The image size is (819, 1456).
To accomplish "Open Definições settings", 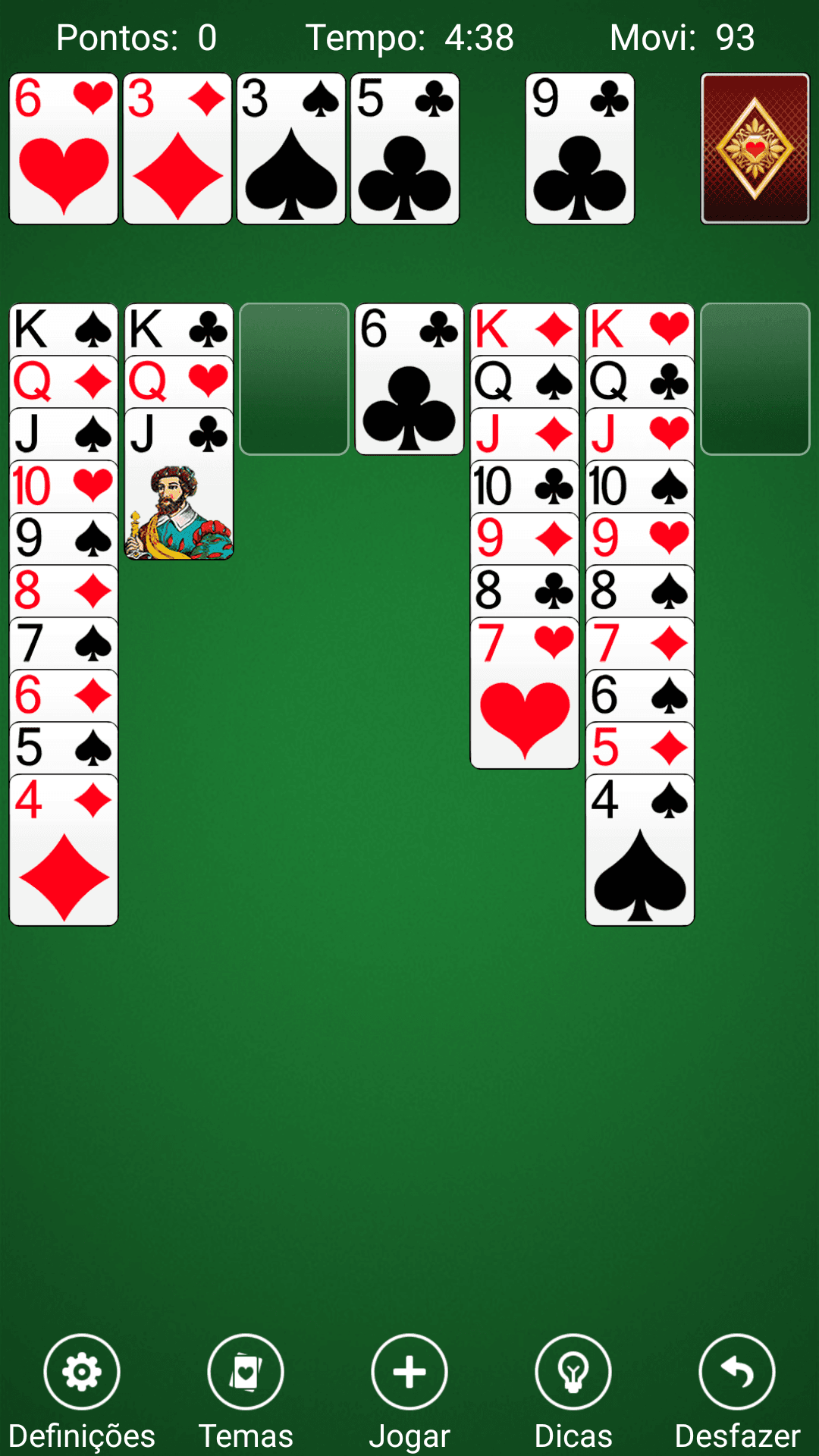I will [x=82, y=1394].
